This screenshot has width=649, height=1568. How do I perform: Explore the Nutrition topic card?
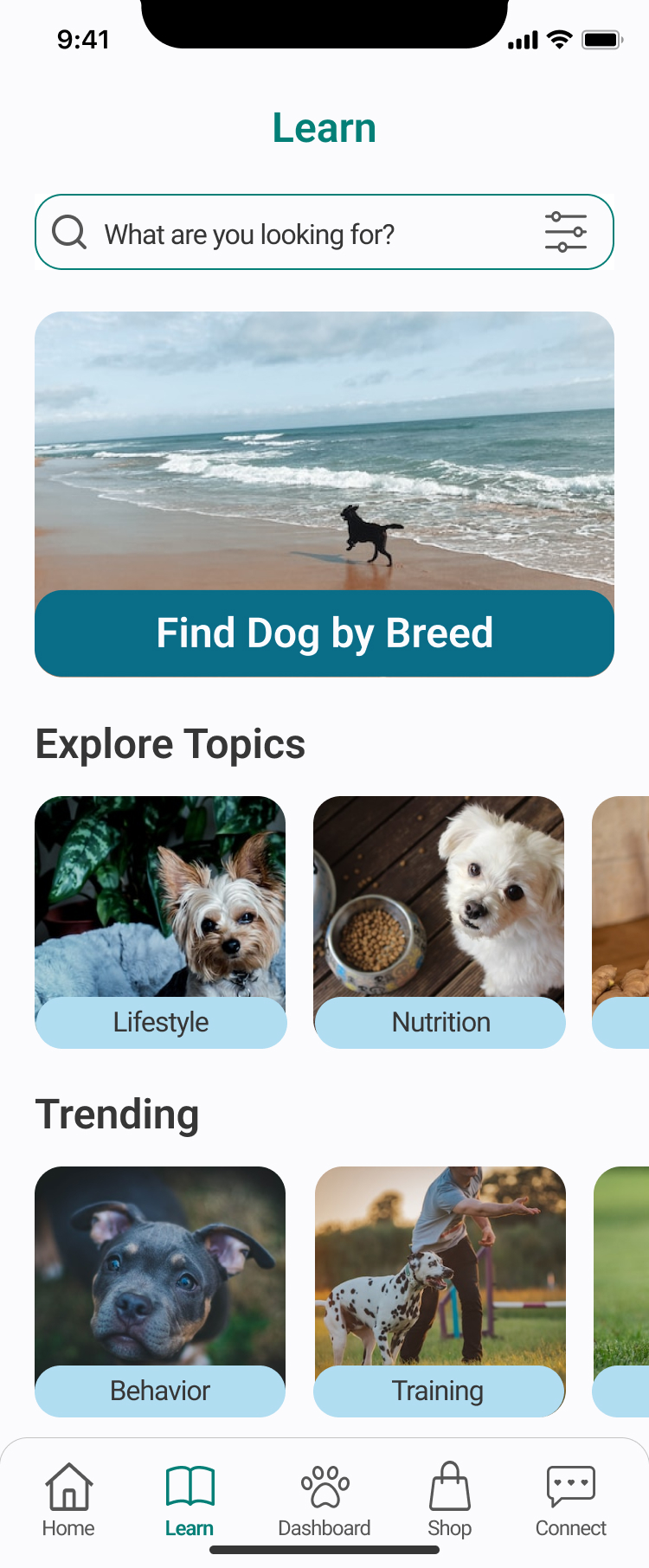click(x=440, y=922)
